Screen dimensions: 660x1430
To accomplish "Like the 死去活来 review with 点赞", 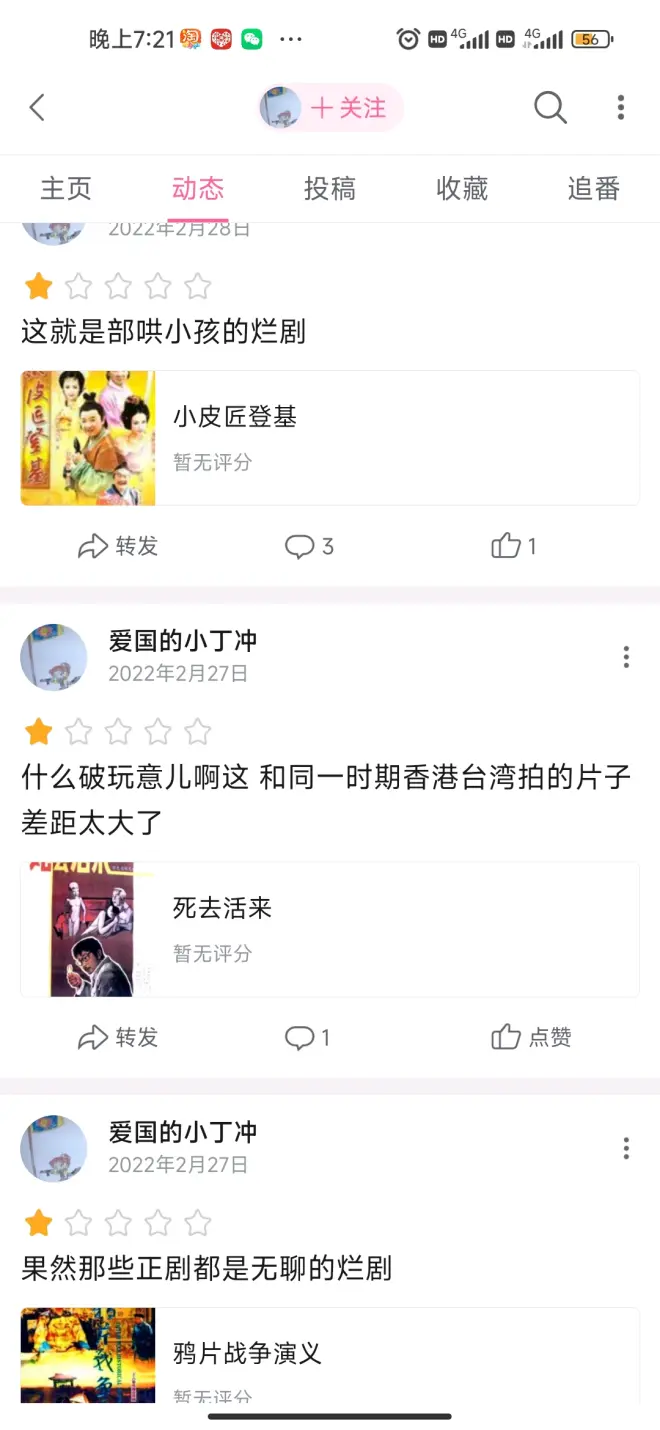I will tap(531, 1037).
